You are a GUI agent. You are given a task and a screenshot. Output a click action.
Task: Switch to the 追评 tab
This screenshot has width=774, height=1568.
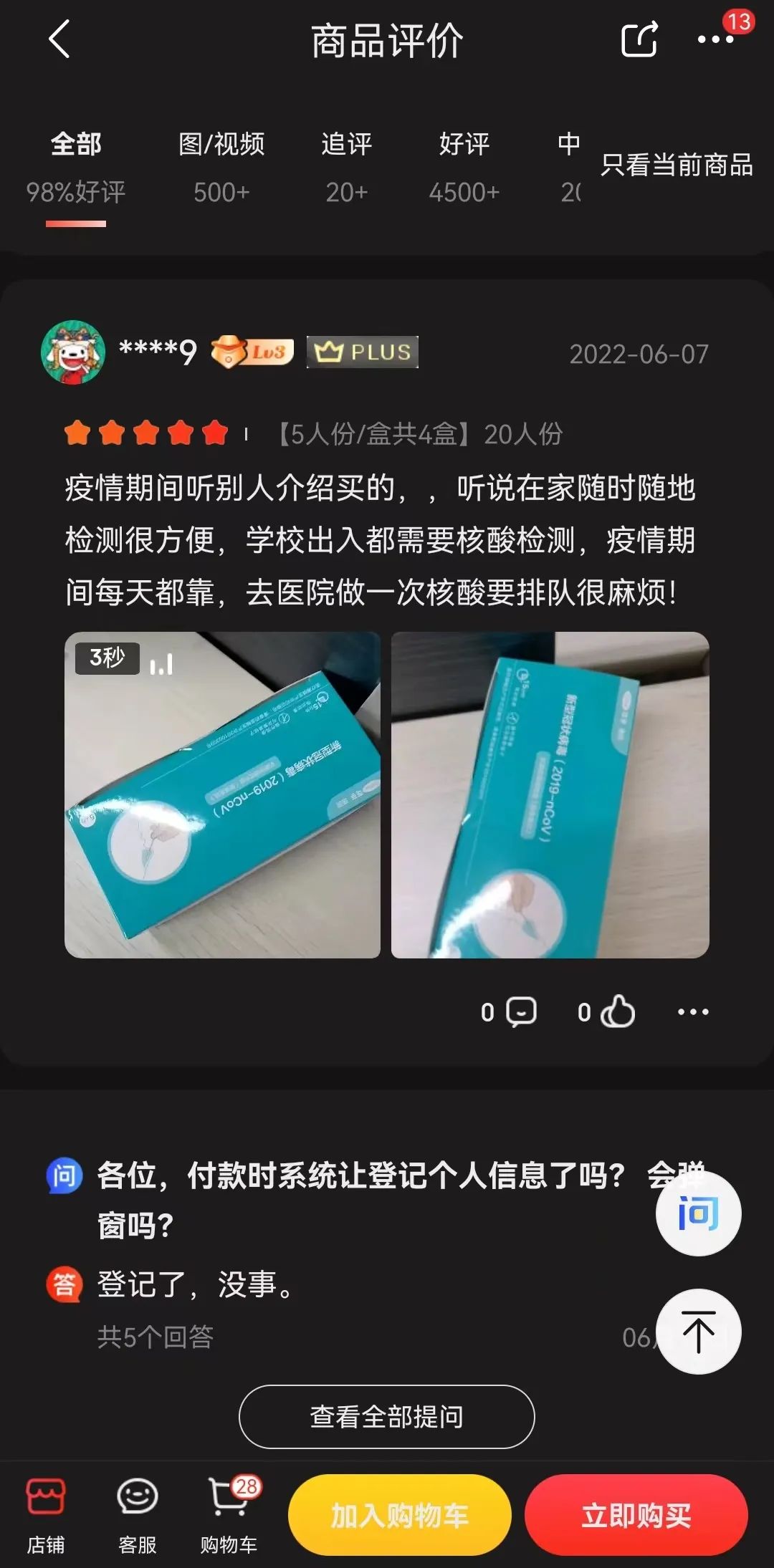tap(346, 166)
